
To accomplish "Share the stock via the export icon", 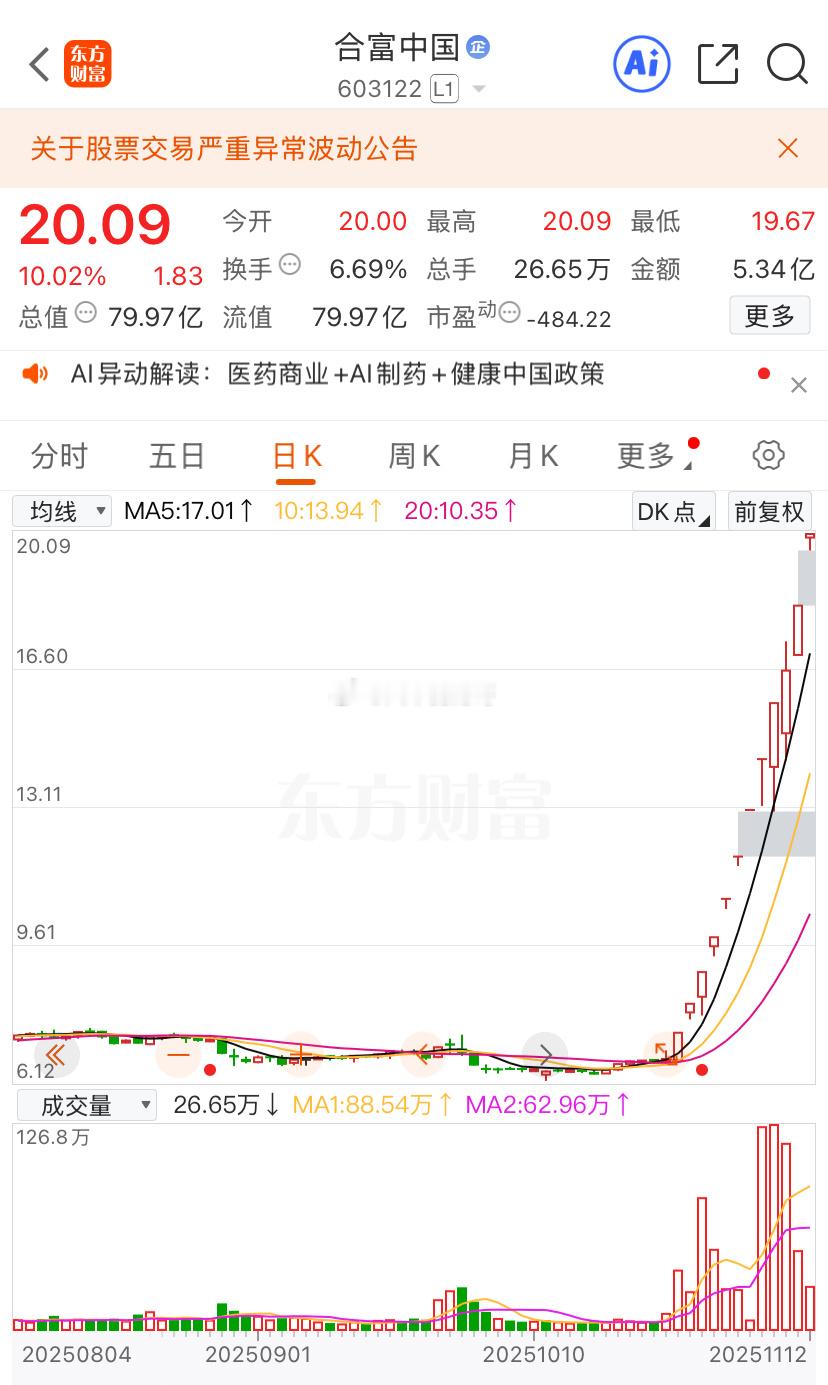I will pyautogui.click(x=717, y=64).
